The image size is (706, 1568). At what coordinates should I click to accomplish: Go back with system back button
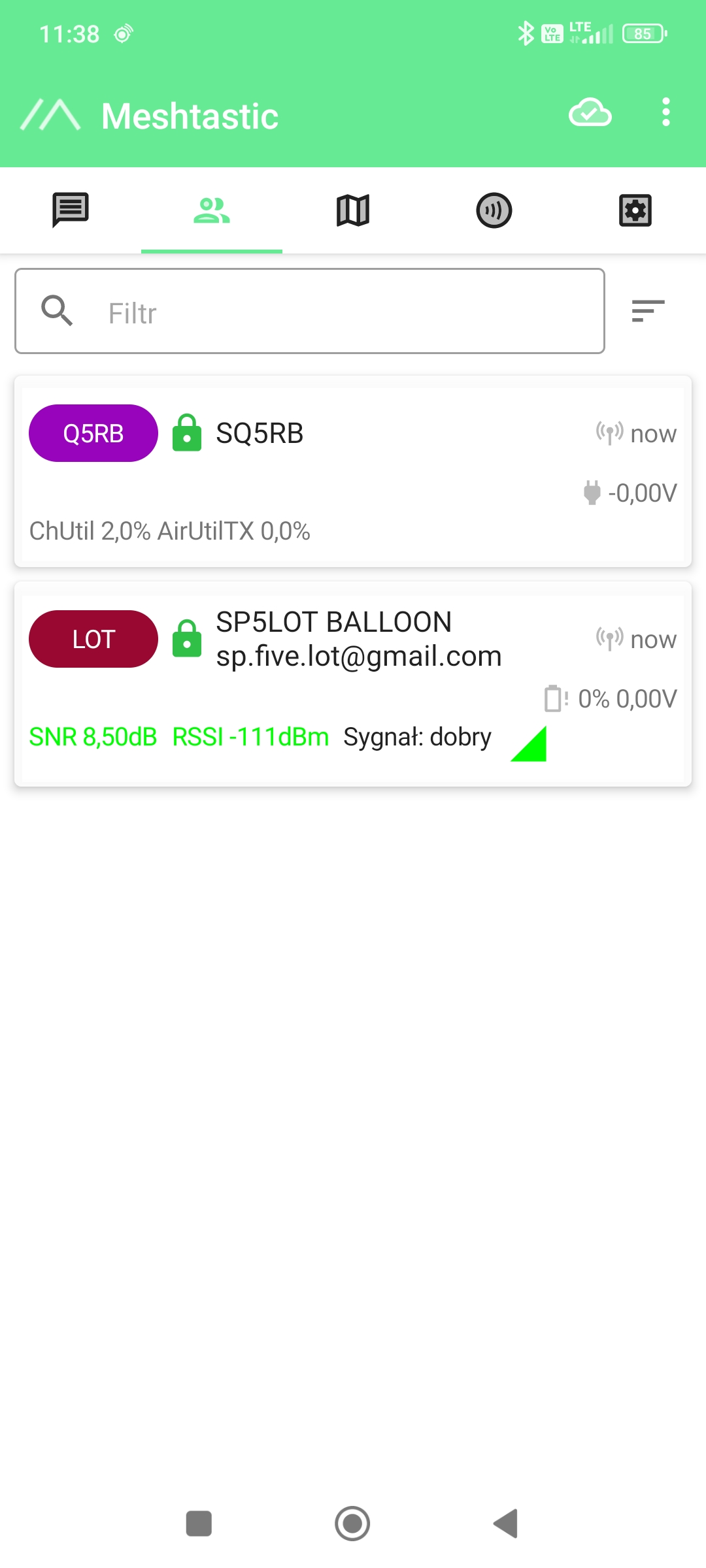click(505, 1524)
